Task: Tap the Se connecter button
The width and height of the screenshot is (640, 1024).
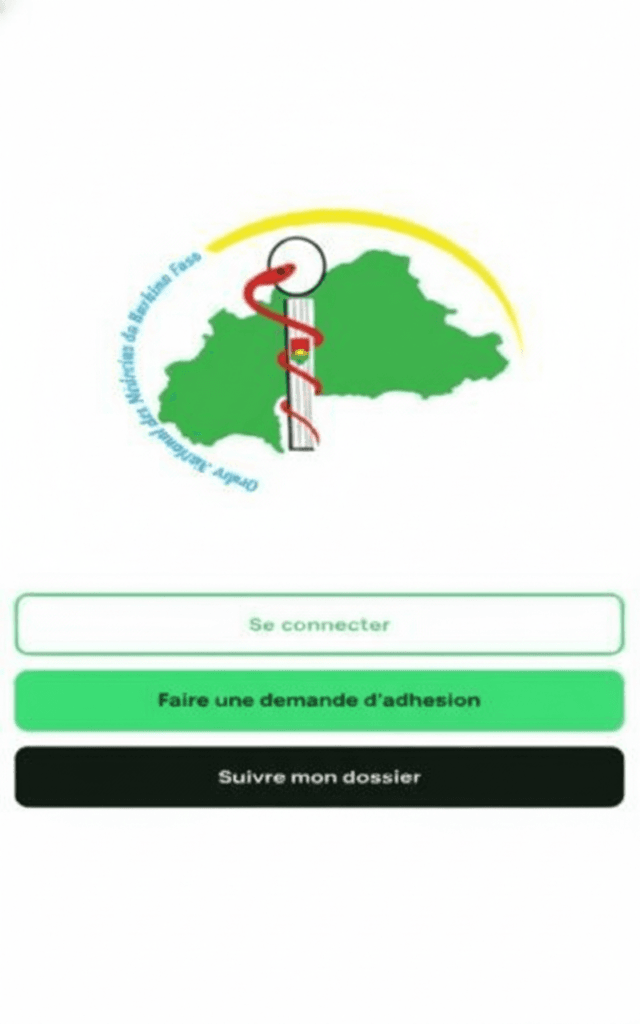Action: tap(319, 624)
